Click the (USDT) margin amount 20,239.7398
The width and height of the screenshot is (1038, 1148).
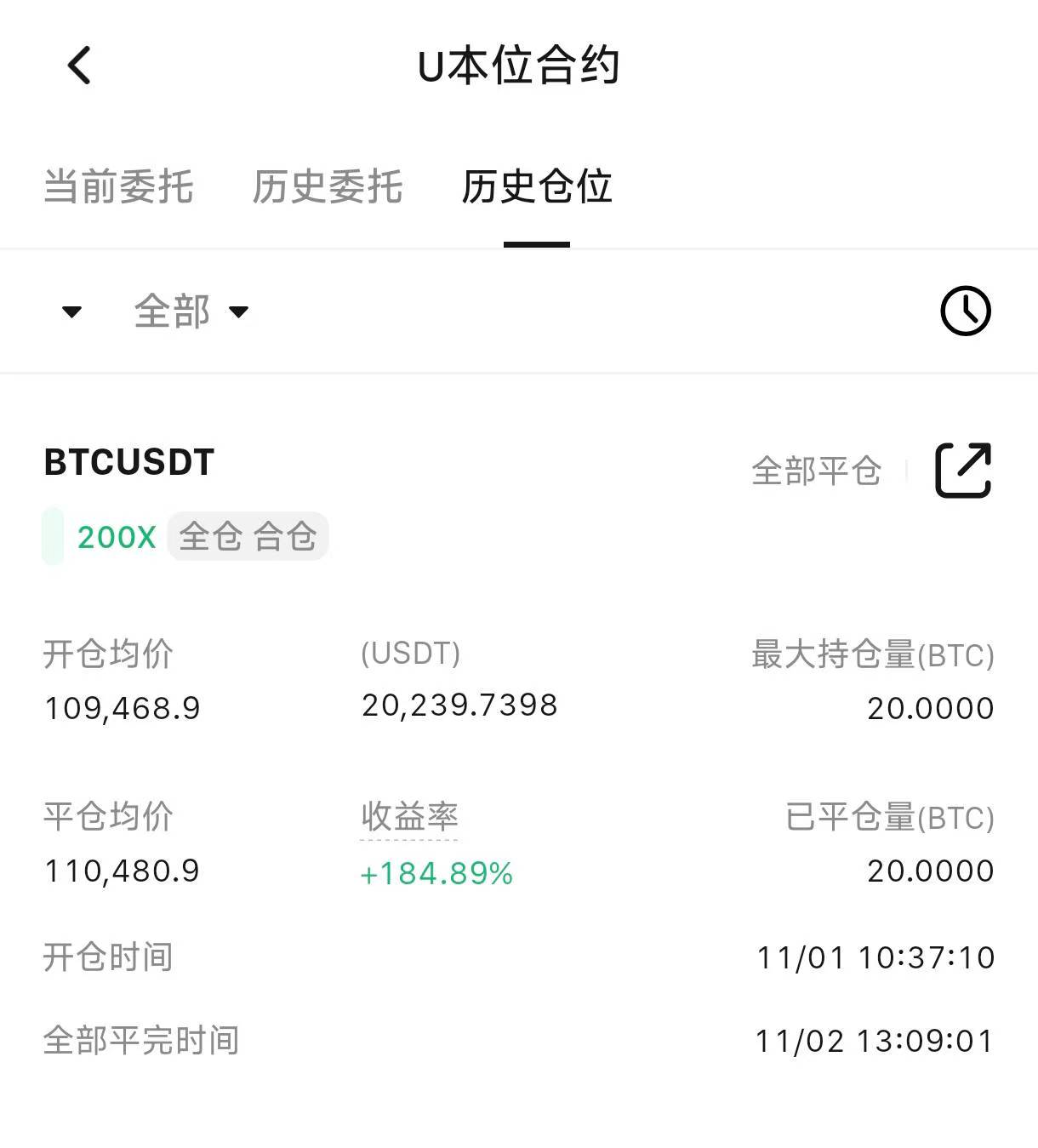tap(459, 705)
